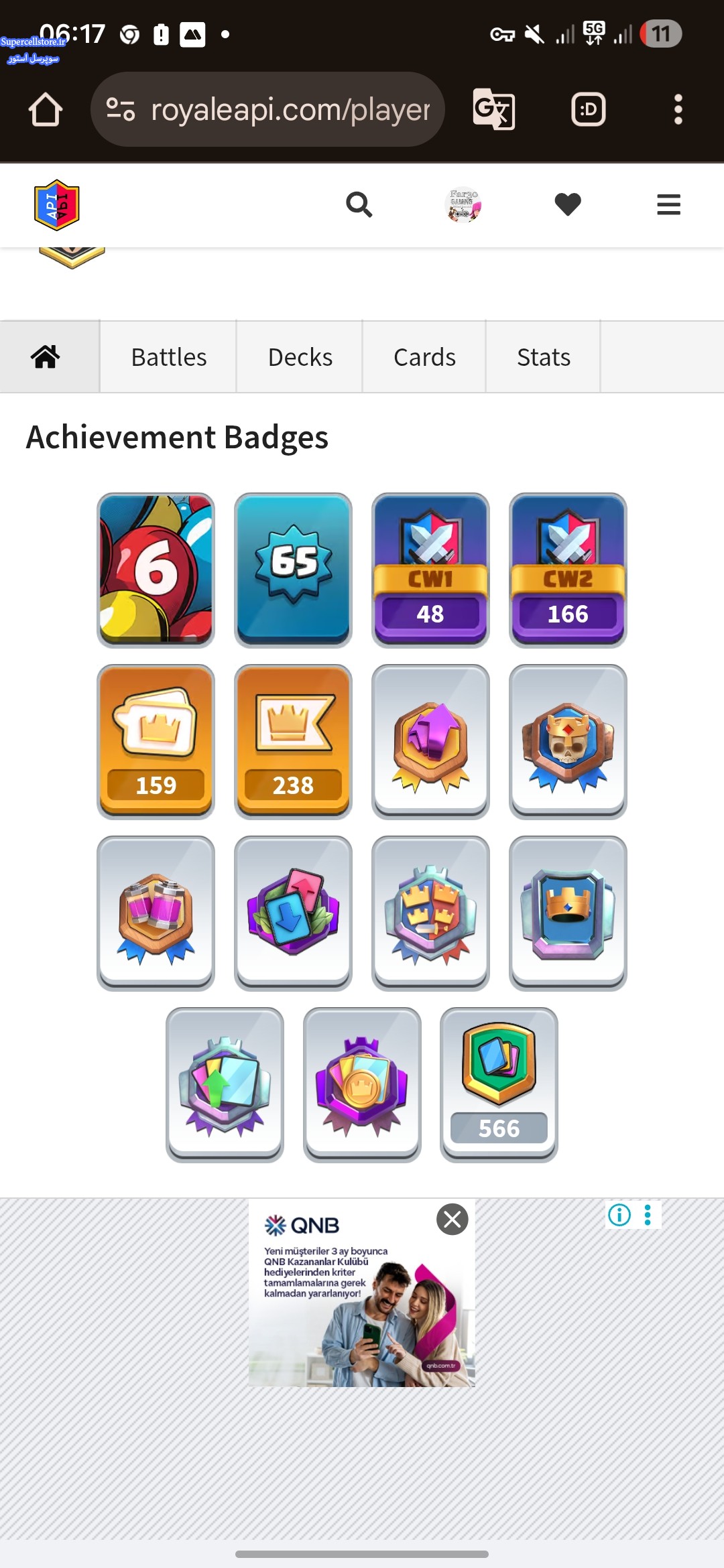Go to the browser home page
Viewport: 724px width, 1568px height.
(46, 110)
